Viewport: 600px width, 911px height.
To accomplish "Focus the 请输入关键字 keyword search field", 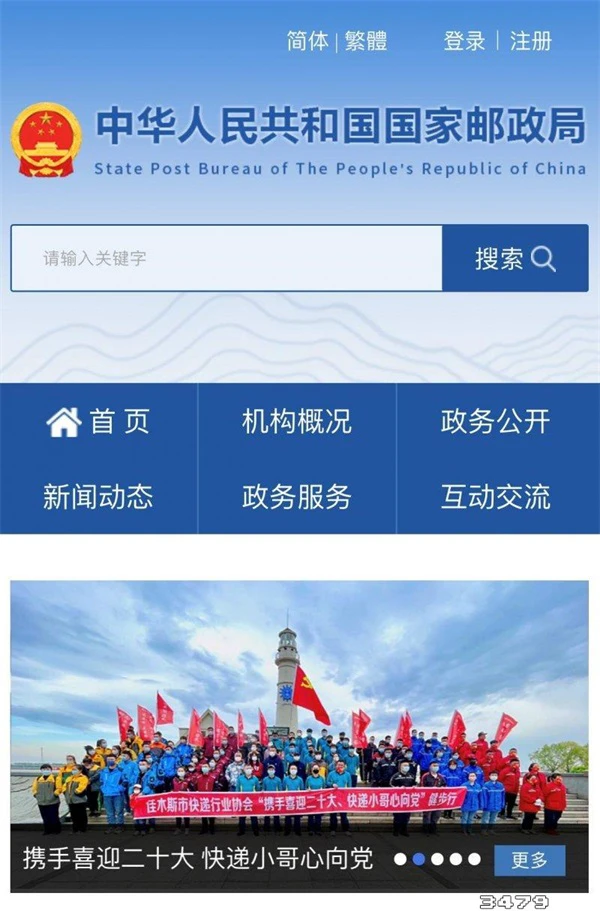I will (227, 258).
